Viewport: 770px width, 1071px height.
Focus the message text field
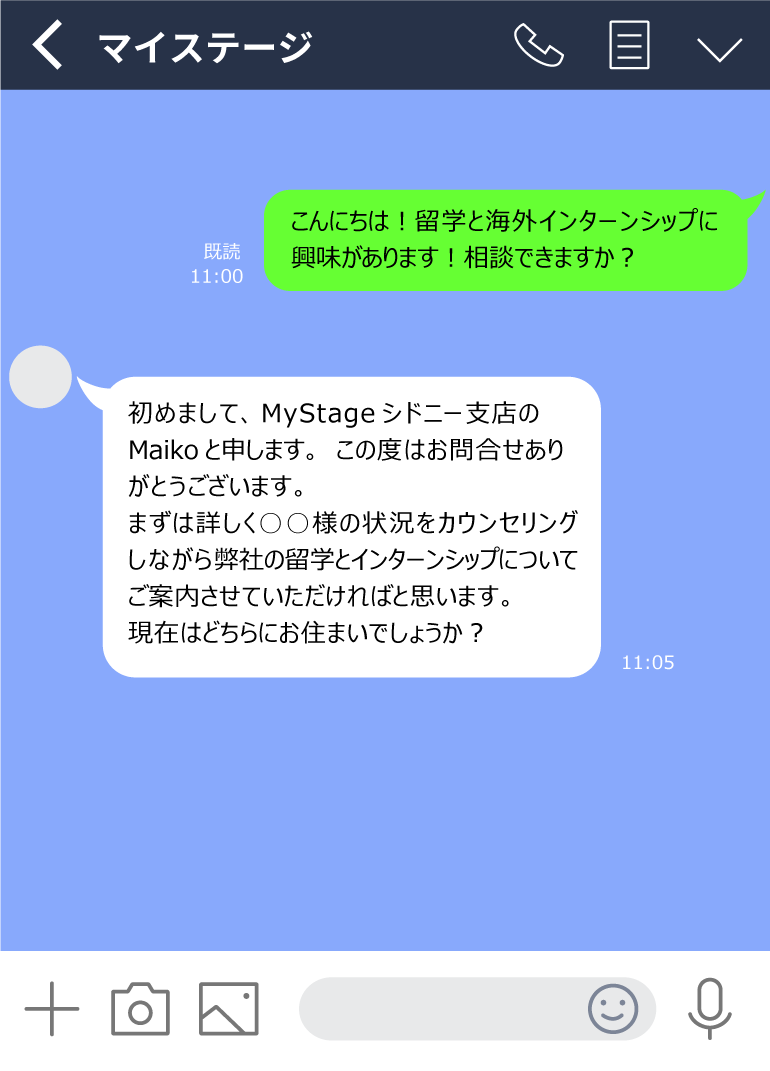pyautogui.click(x=440, y=1008)
